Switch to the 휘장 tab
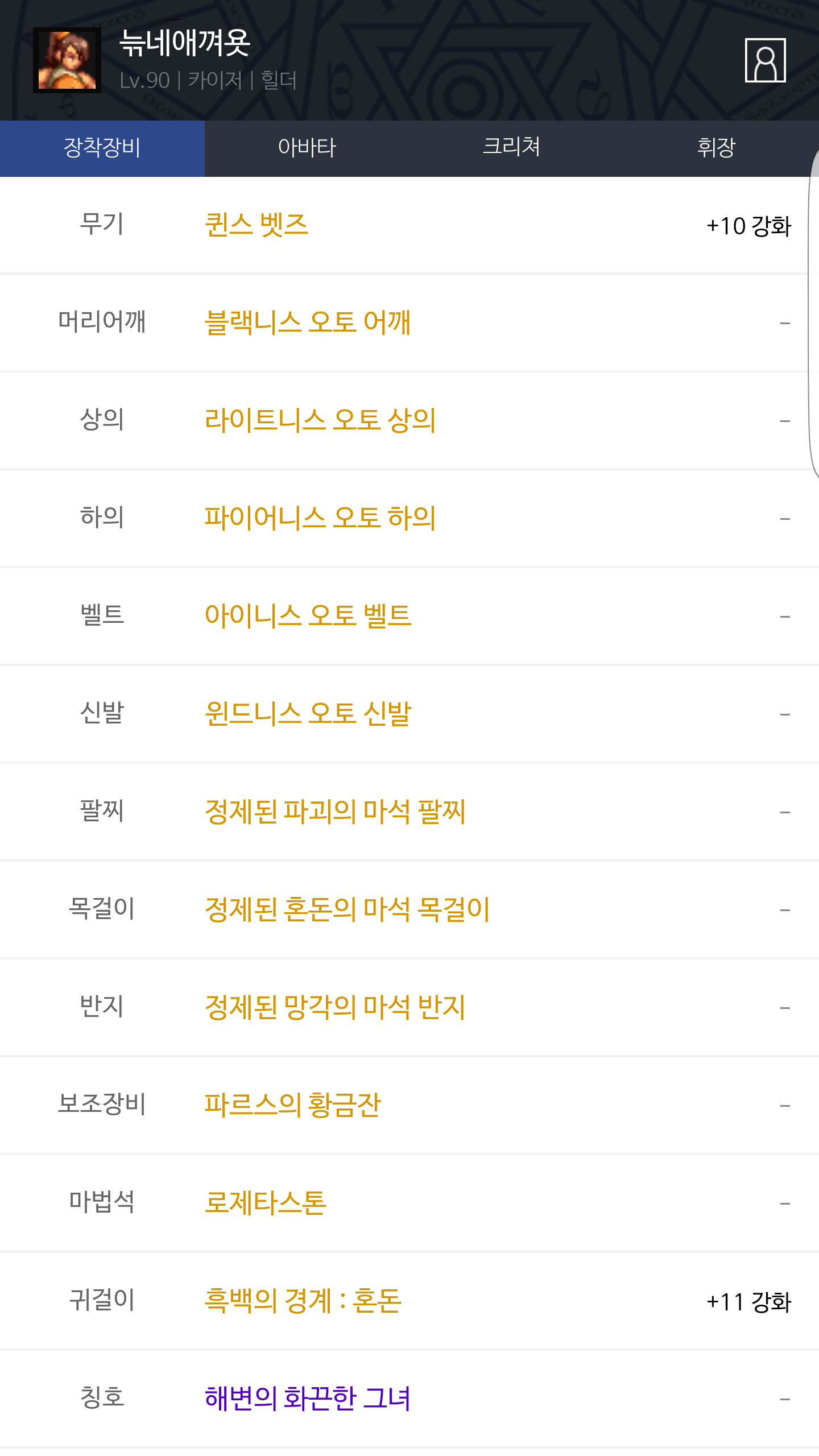Screen dimensions: 819x1456 (716, 148)
